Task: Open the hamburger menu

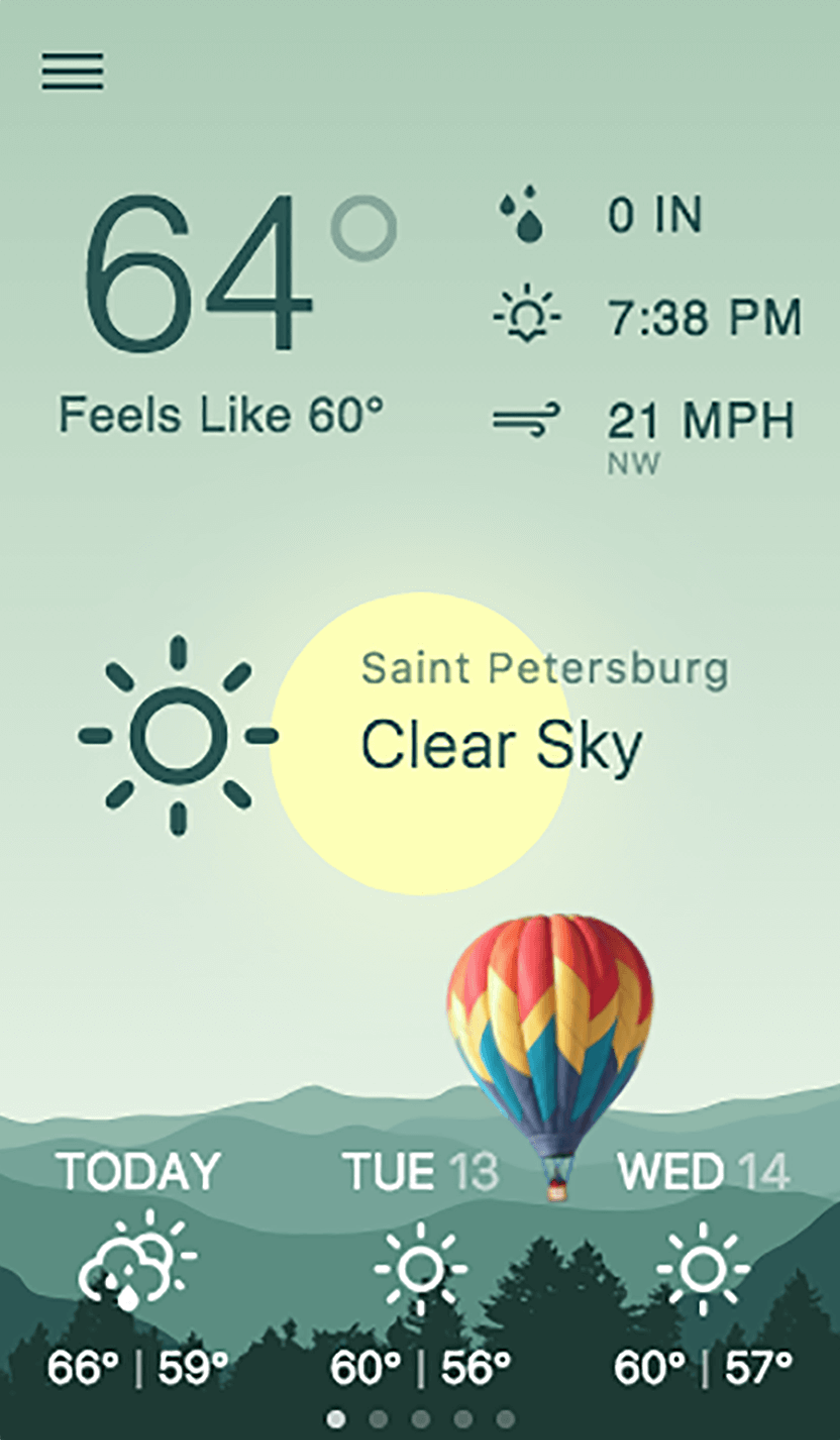Action: pos(72,71)
